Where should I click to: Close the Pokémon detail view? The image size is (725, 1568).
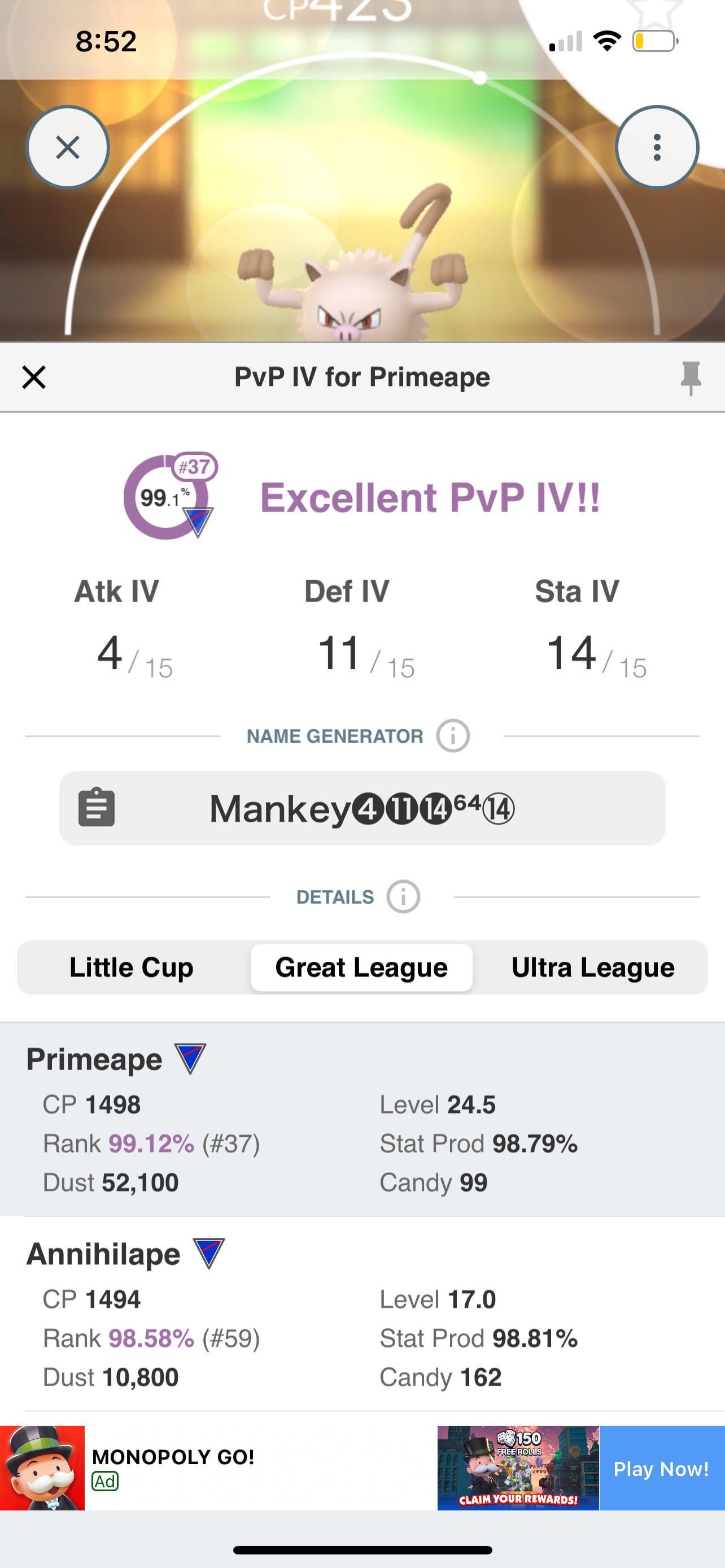click(x=68, y=147)
